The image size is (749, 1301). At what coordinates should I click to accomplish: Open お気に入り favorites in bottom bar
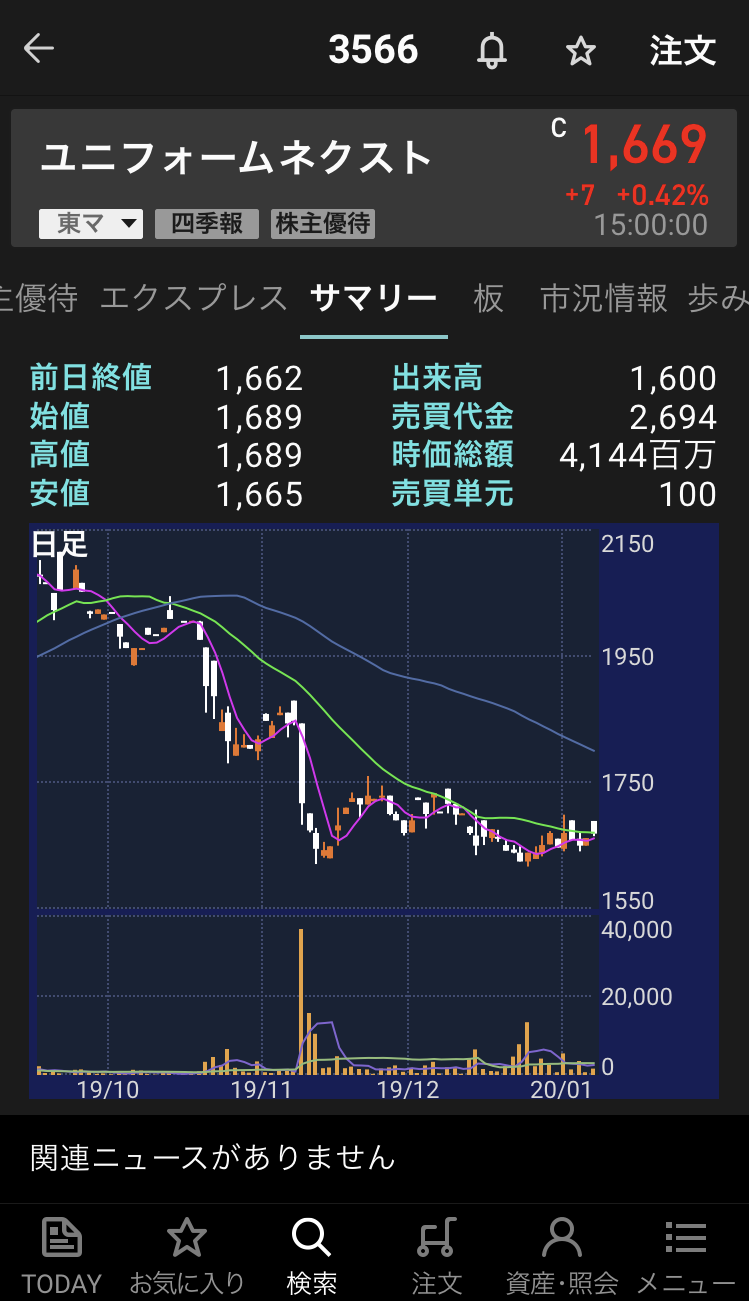(187, 1254)
